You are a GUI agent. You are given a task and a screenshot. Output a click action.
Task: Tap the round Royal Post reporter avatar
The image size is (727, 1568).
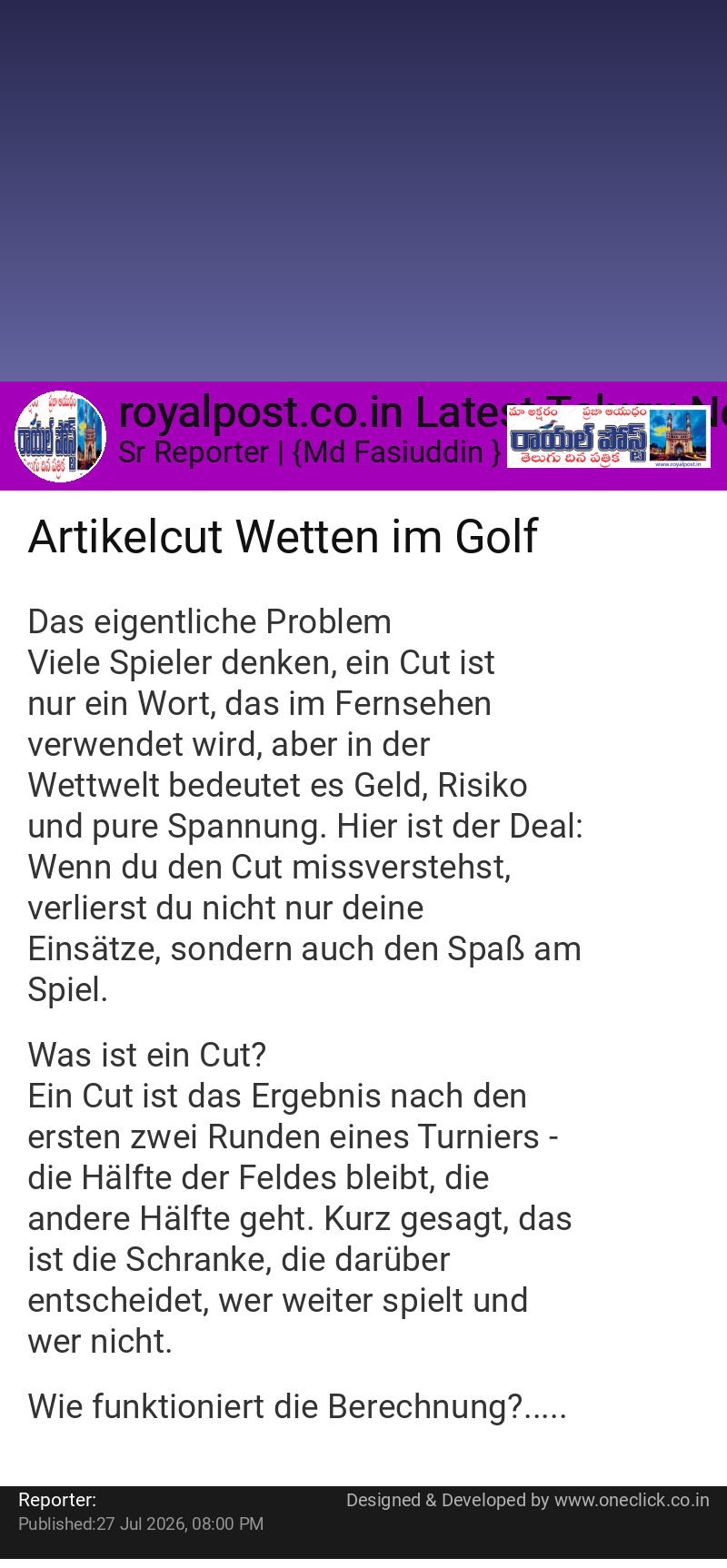click(60, 437)
